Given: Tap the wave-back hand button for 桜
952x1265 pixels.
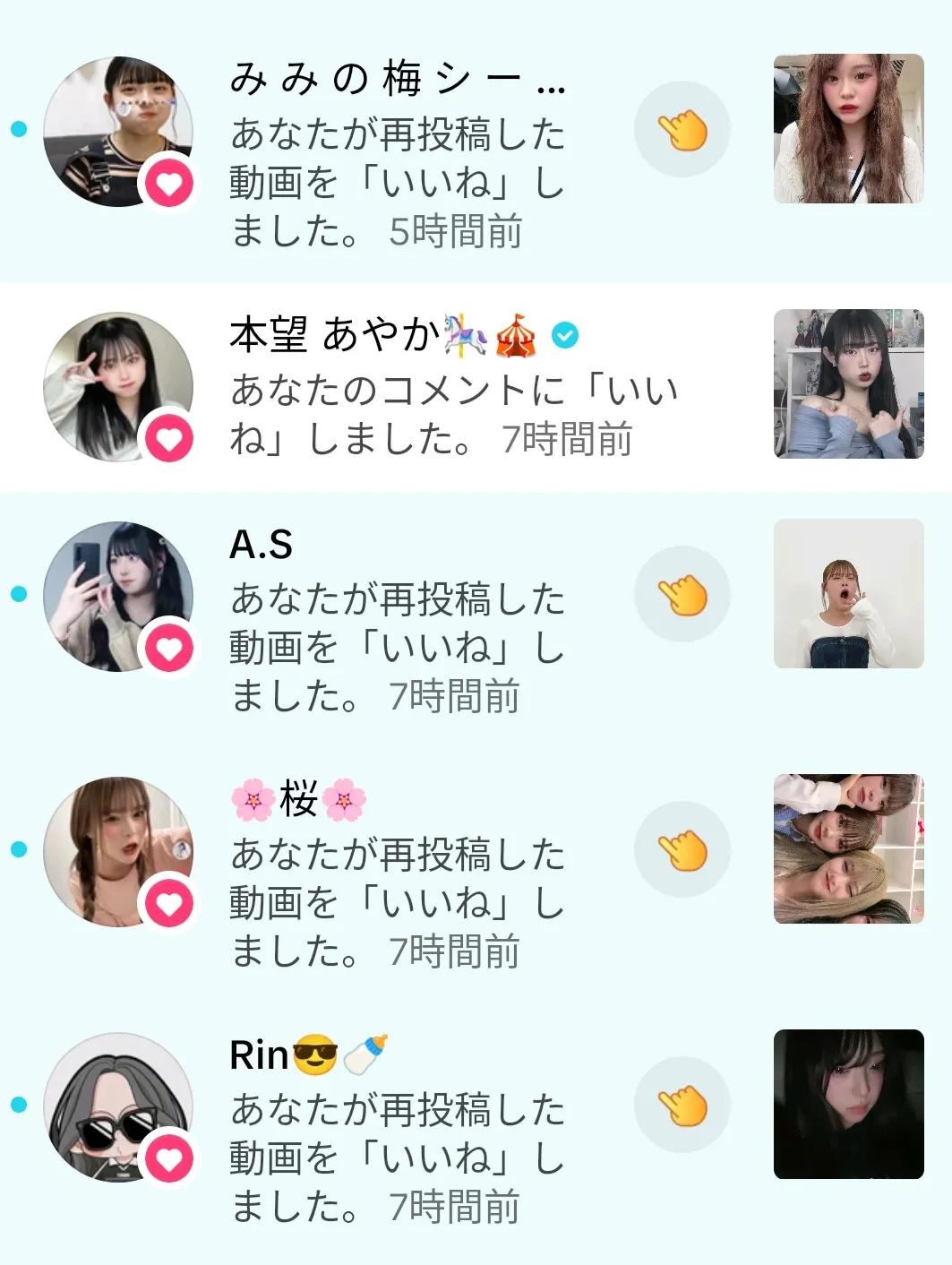Looking at the screenshot, I should pos(682,849).
